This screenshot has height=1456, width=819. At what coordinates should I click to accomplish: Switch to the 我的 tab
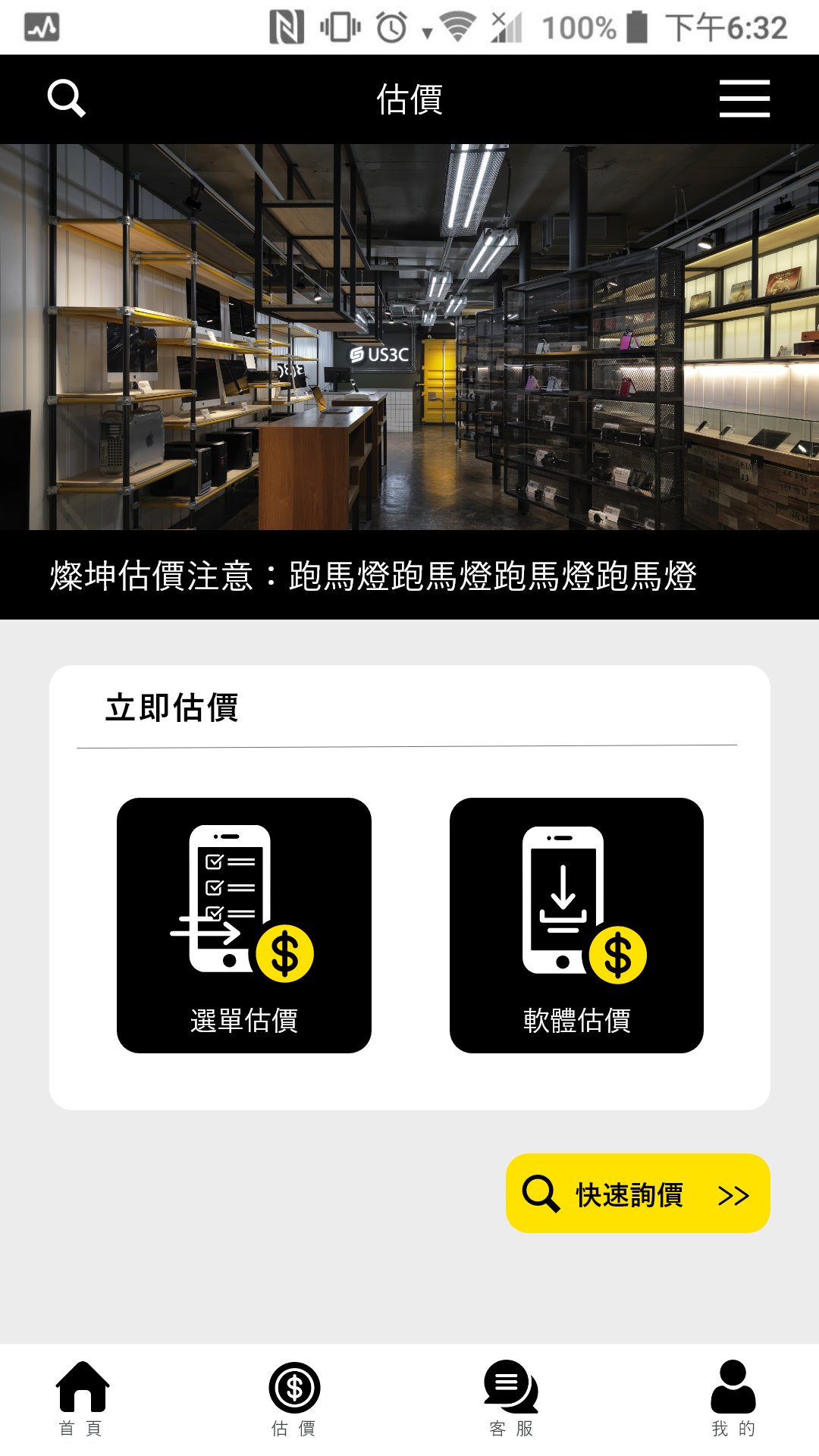pyautogui.click(x=733, y=1398)
